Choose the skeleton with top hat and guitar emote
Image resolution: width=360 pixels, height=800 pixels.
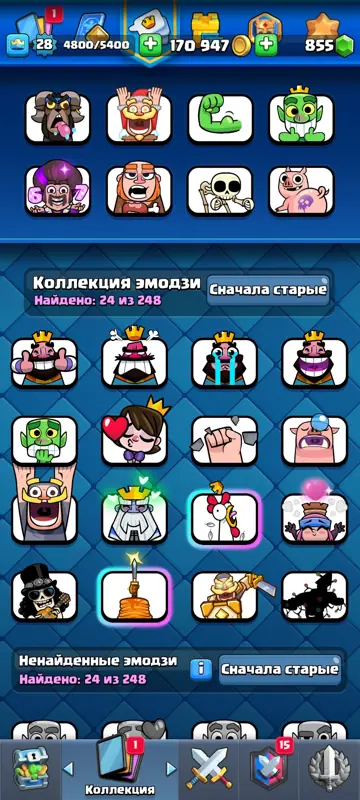tap(44, 593)
